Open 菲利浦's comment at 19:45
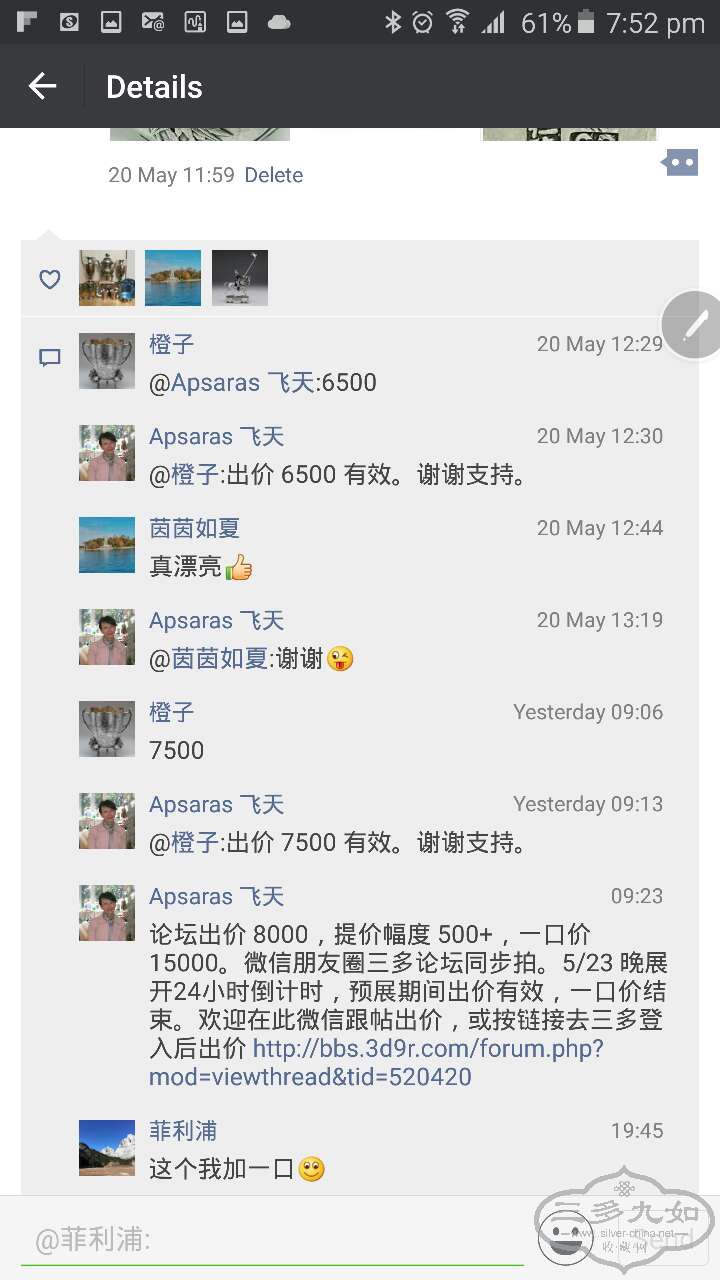 [x=236, y=1168]
